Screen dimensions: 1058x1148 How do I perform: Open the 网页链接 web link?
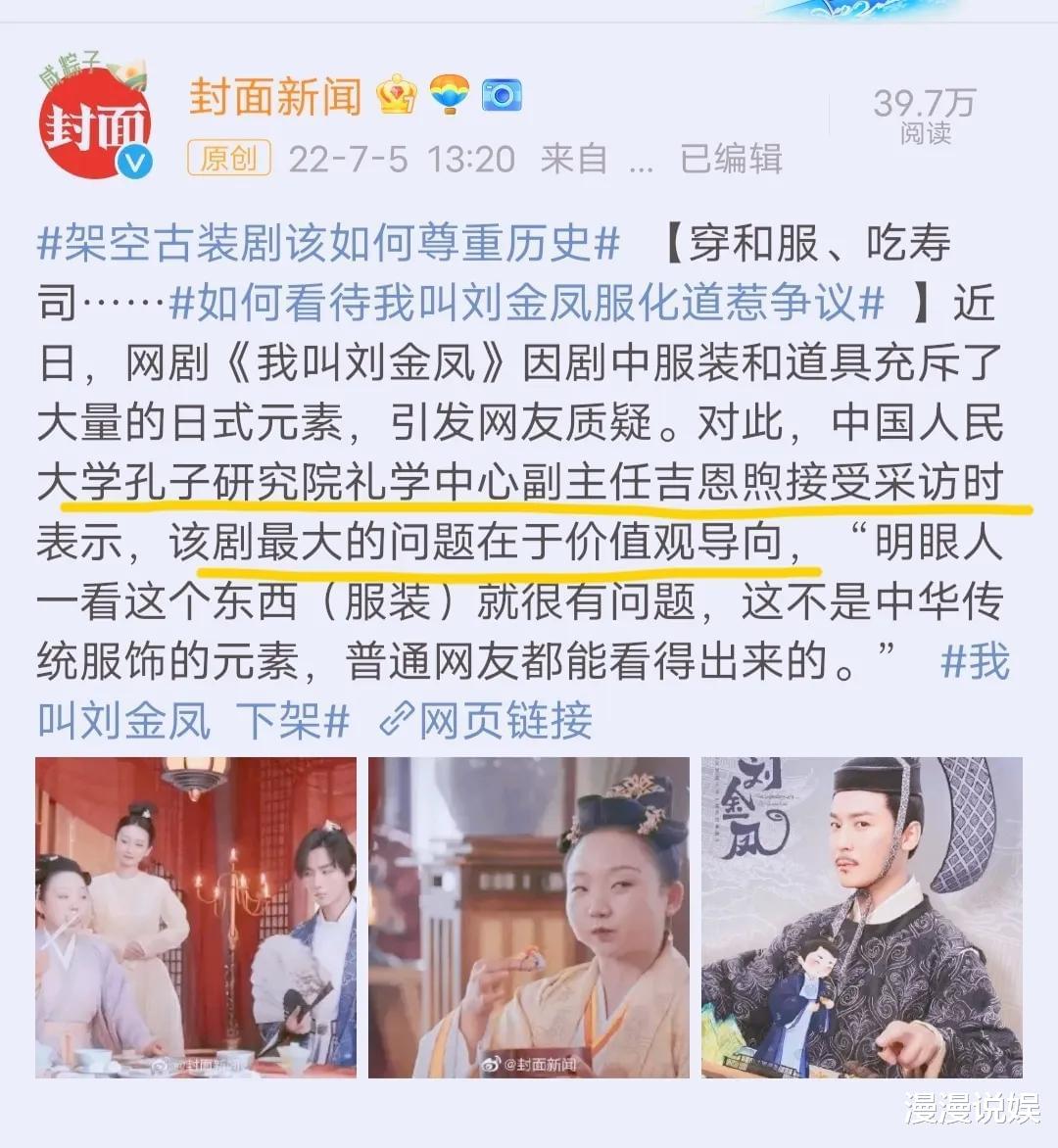click(487, 722)
